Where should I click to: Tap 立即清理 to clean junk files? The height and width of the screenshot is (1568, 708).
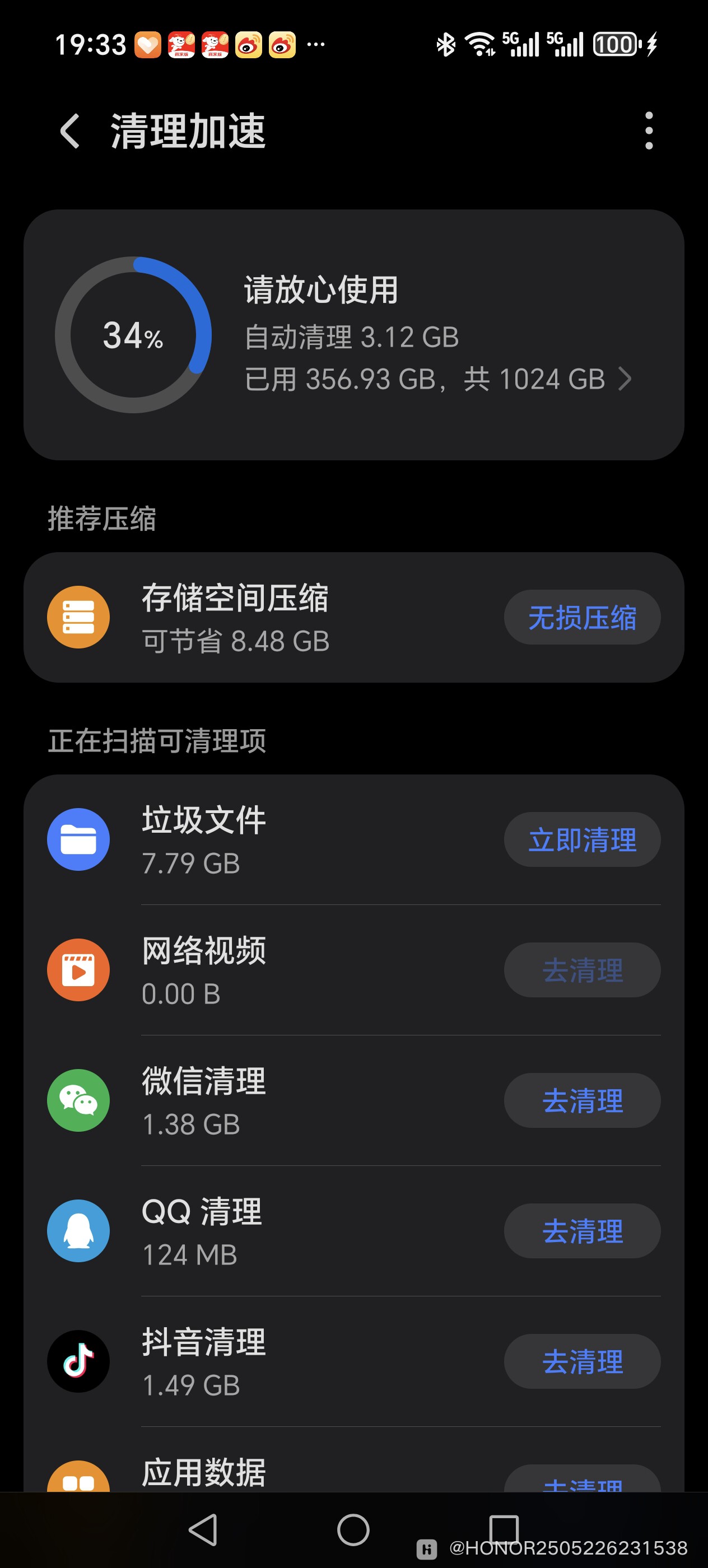pyautogui.click(x=581, y=839)
